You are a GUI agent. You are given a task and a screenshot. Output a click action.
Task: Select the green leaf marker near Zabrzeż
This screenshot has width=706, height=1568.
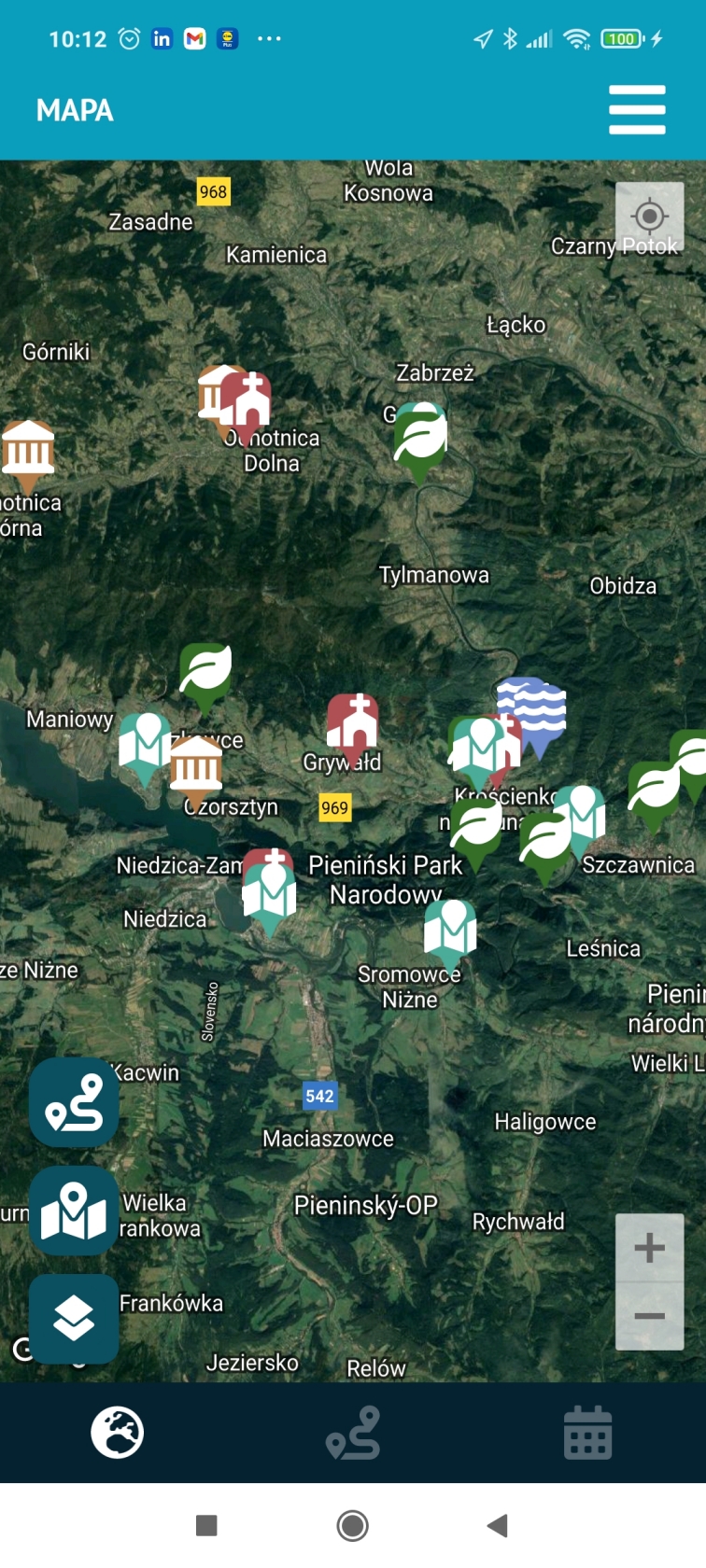(x=420, y=436)
